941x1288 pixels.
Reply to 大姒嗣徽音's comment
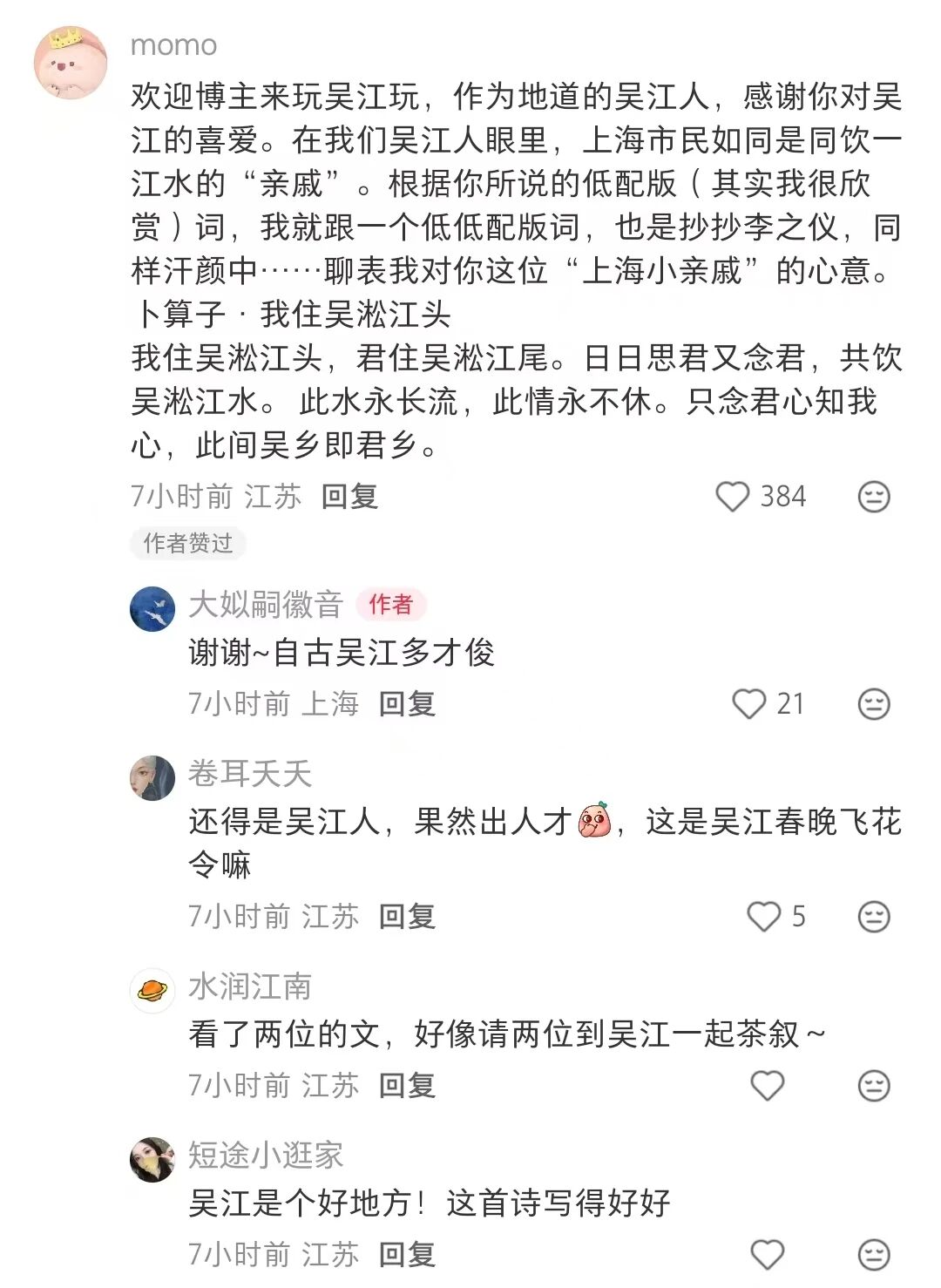[407, 703]
